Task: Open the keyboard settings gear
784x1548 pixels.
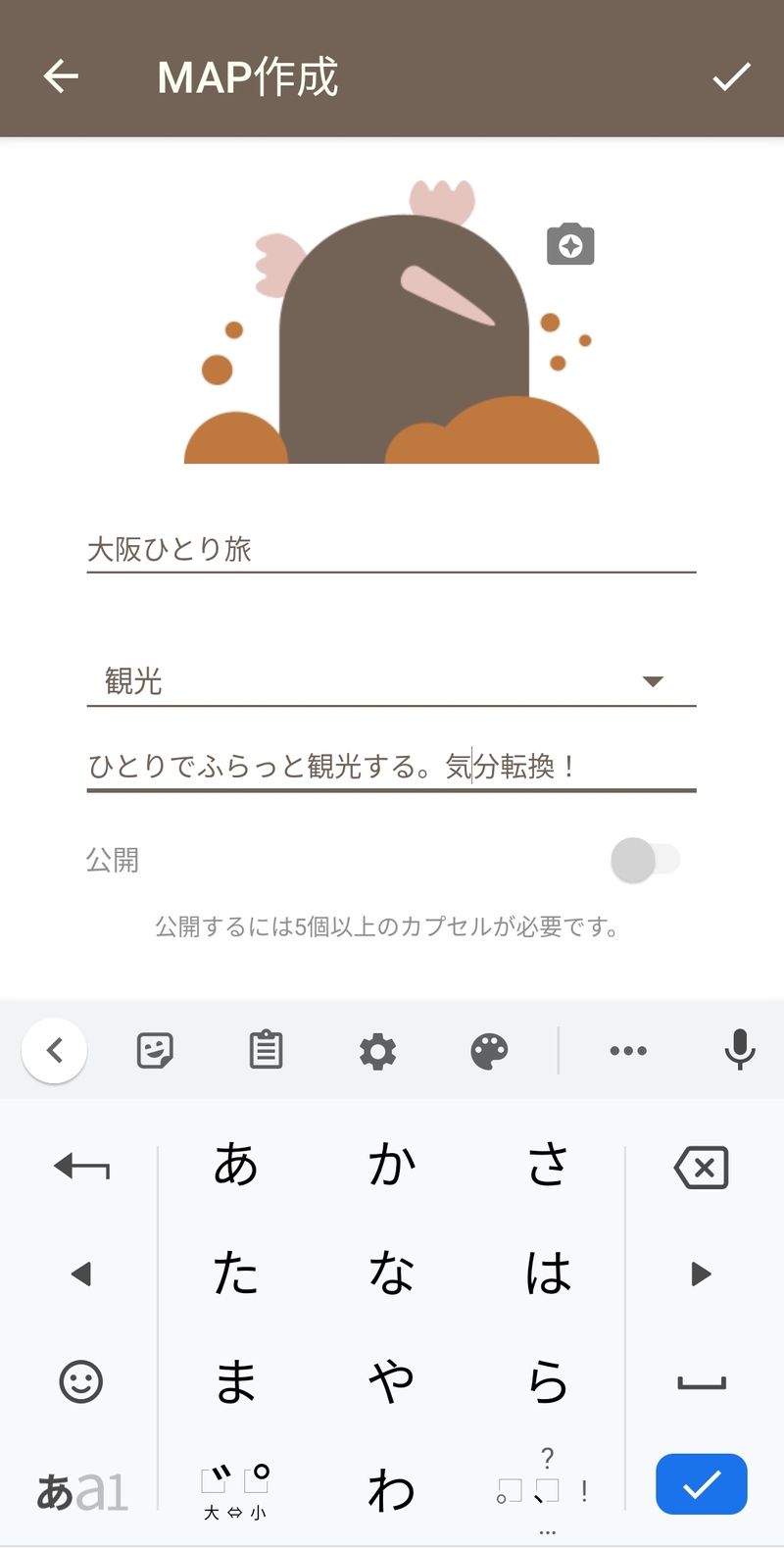Action: pyautogui.click(x=377, y=1051)
